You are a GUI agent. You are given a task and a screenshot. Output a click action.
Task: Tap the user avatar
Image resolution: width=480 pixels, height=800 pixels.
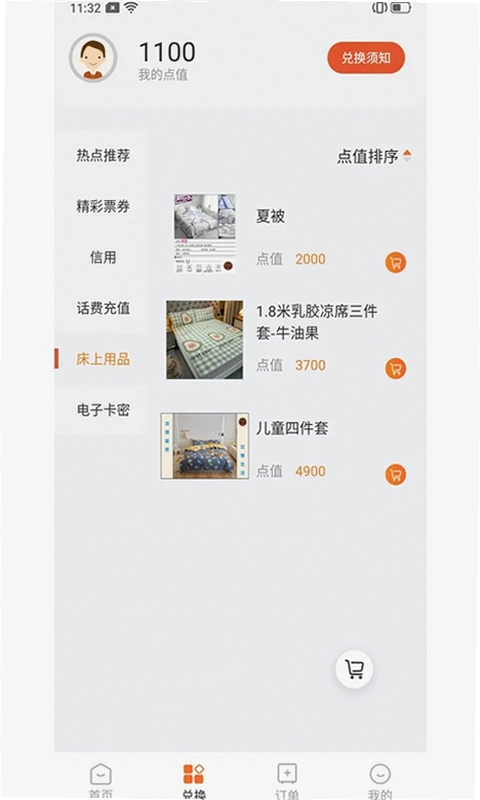click(x=93, y=58)
